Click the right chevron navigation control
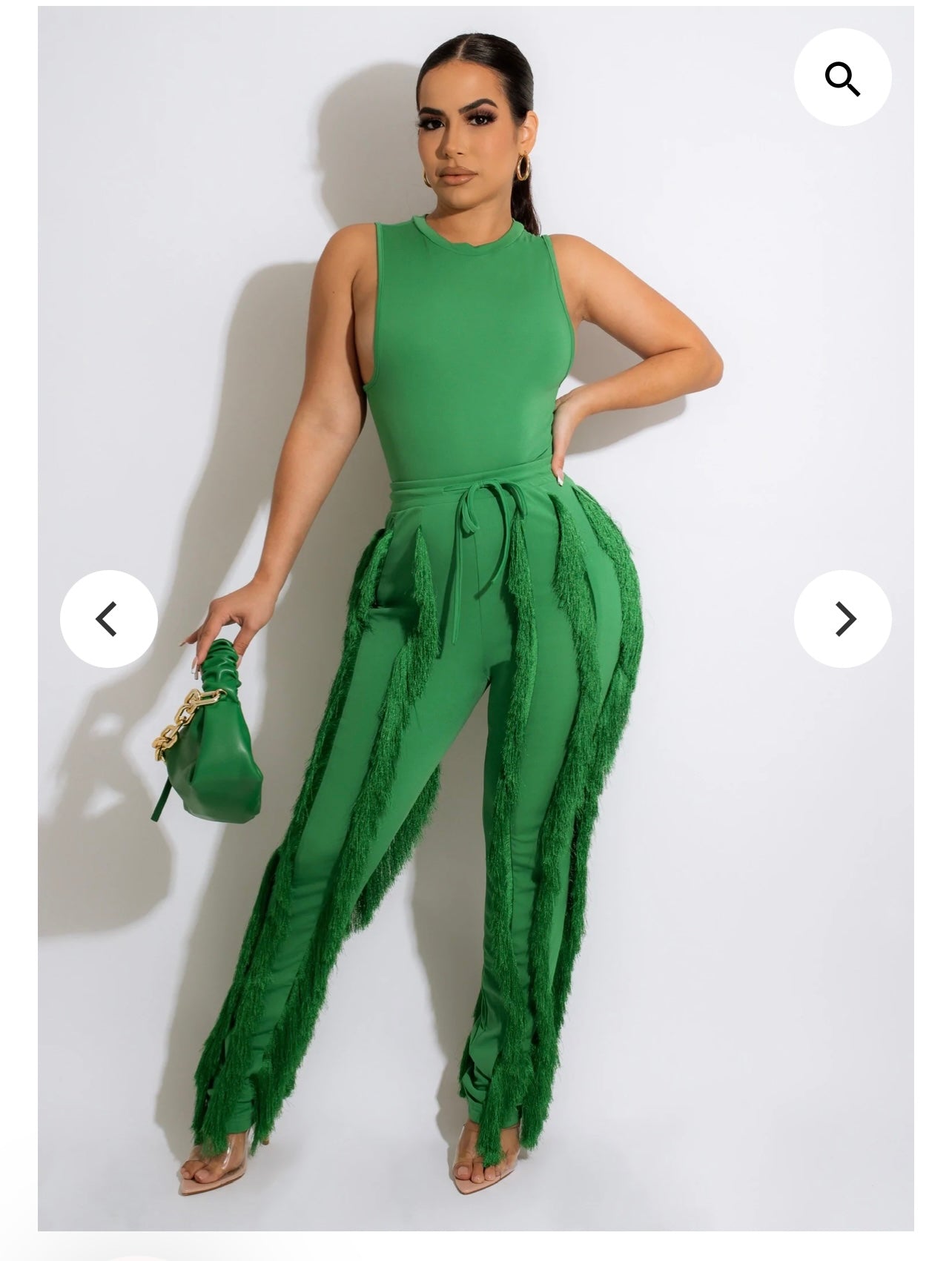 click(844, 620)
